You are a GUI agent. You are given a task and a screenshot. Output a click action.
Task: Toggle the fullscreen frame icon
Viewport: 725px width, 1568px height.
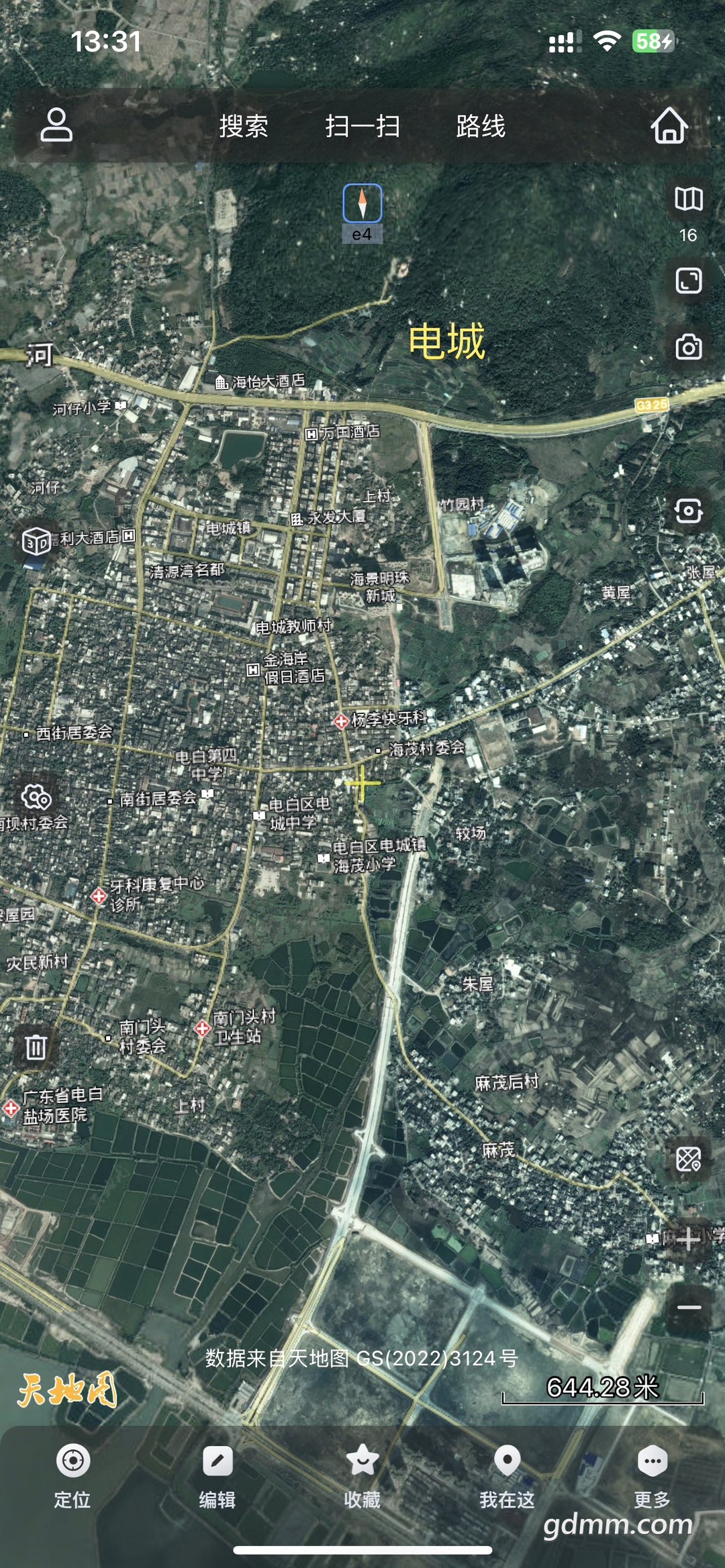(x=689, y=280)
